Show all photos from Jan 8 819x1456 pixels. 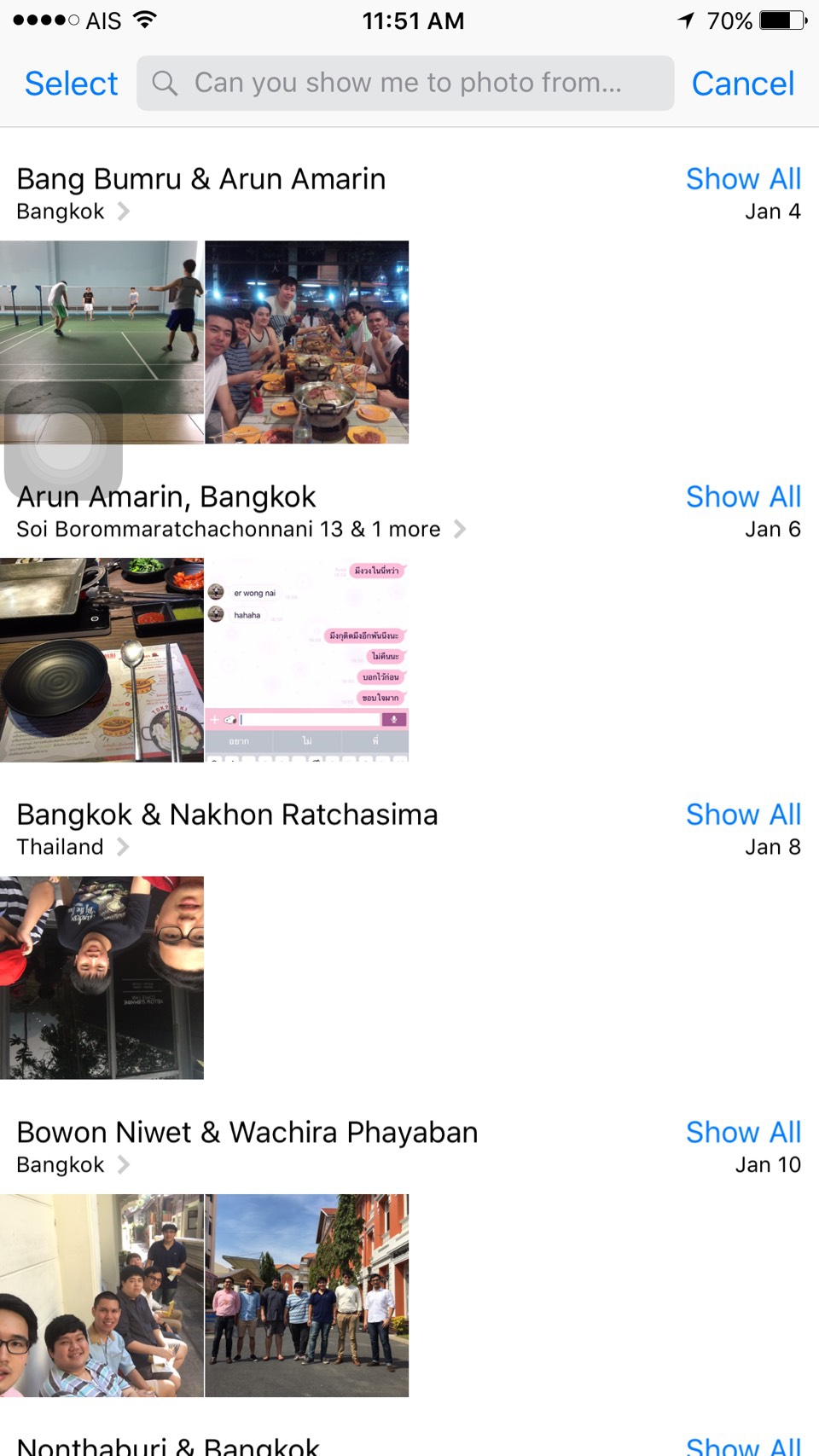(742, 815)
